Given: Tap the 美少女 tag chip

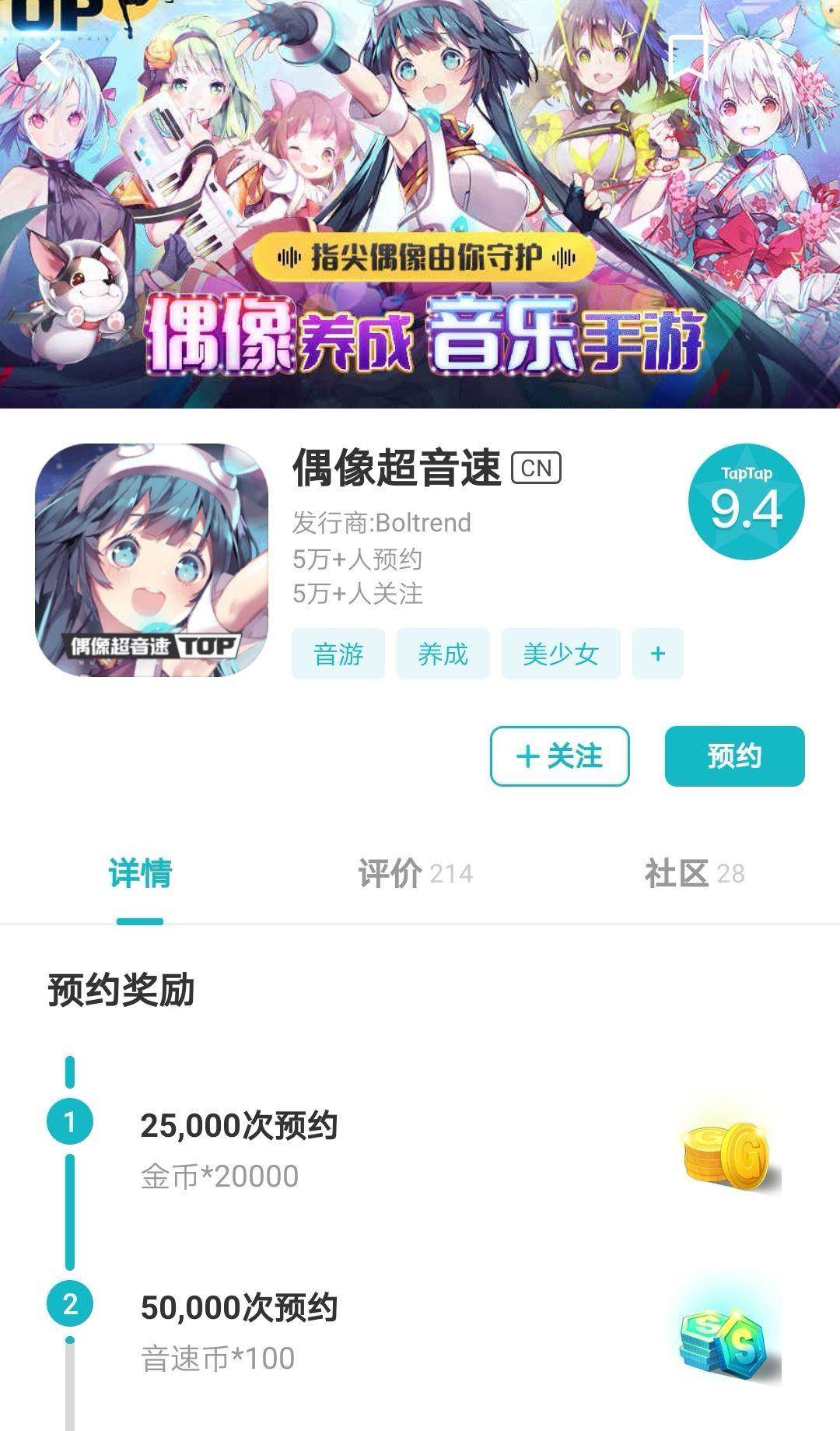Looking at the screenshot, I should [x=560, y=654].
